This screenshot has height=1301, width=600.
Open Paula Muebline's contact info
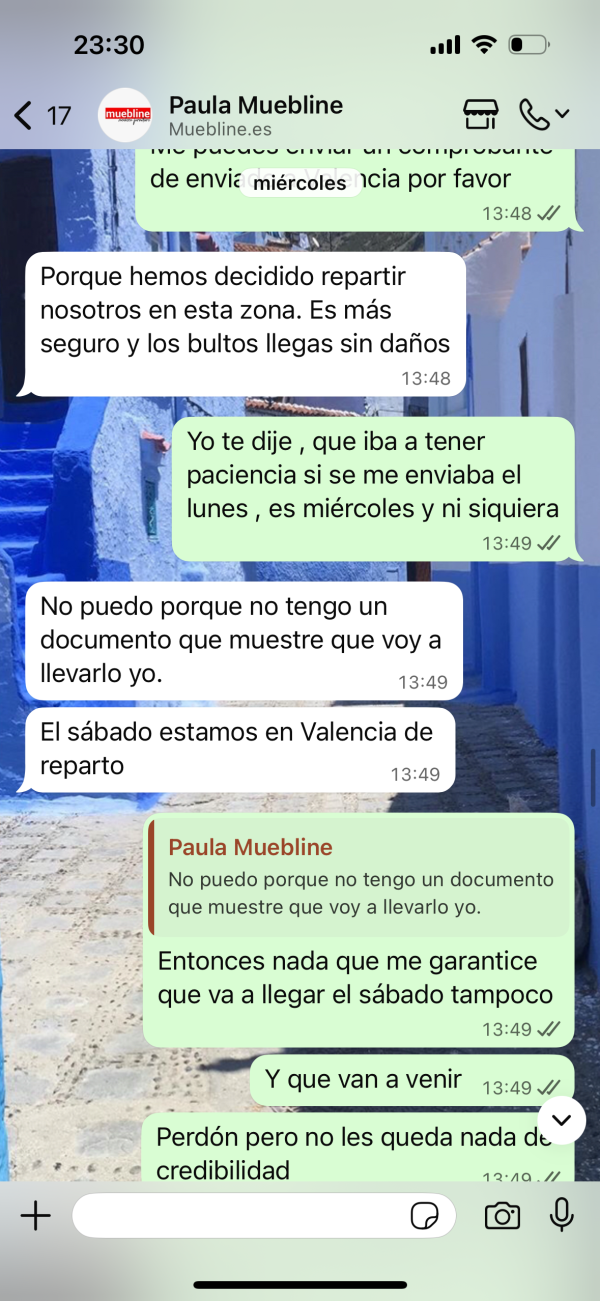pyautogui.click(x=255, y=116)
